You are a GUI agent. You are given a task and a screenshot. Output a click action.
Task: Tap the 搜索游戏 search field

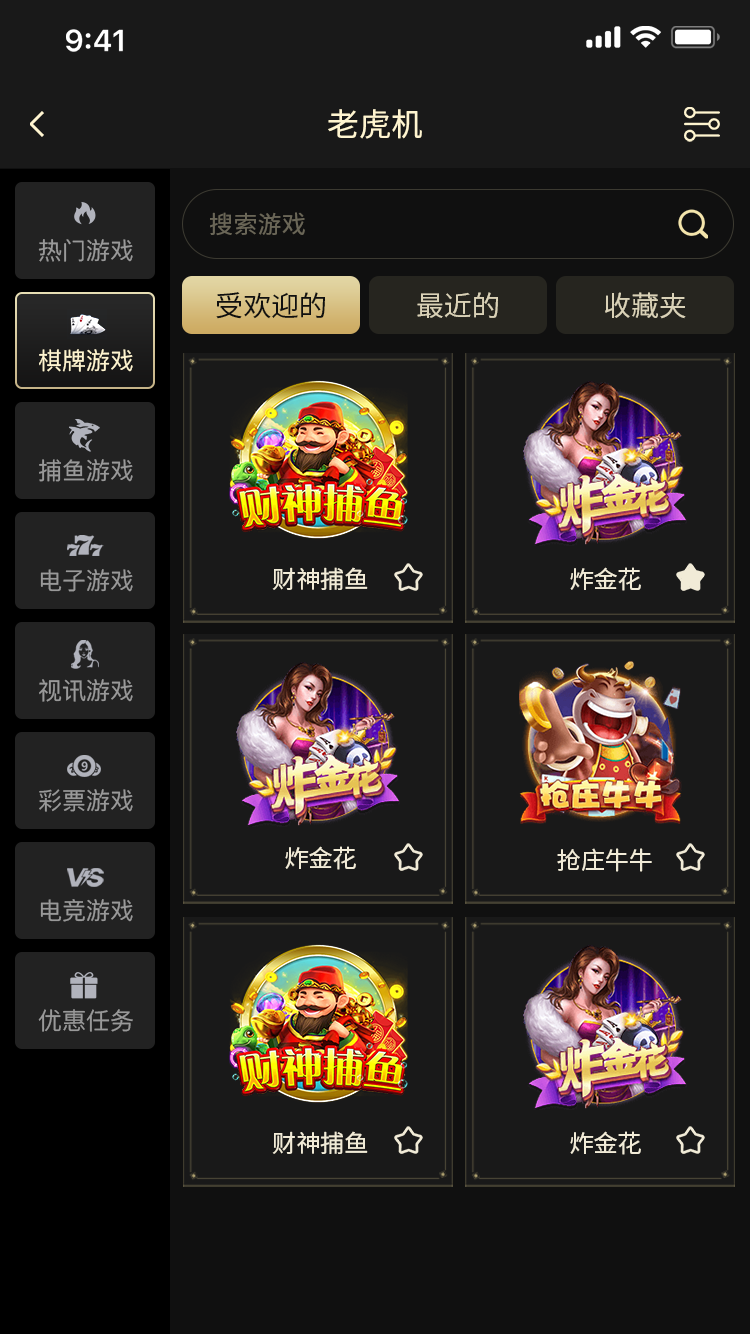pyautogui.click(x=430, y=224)
